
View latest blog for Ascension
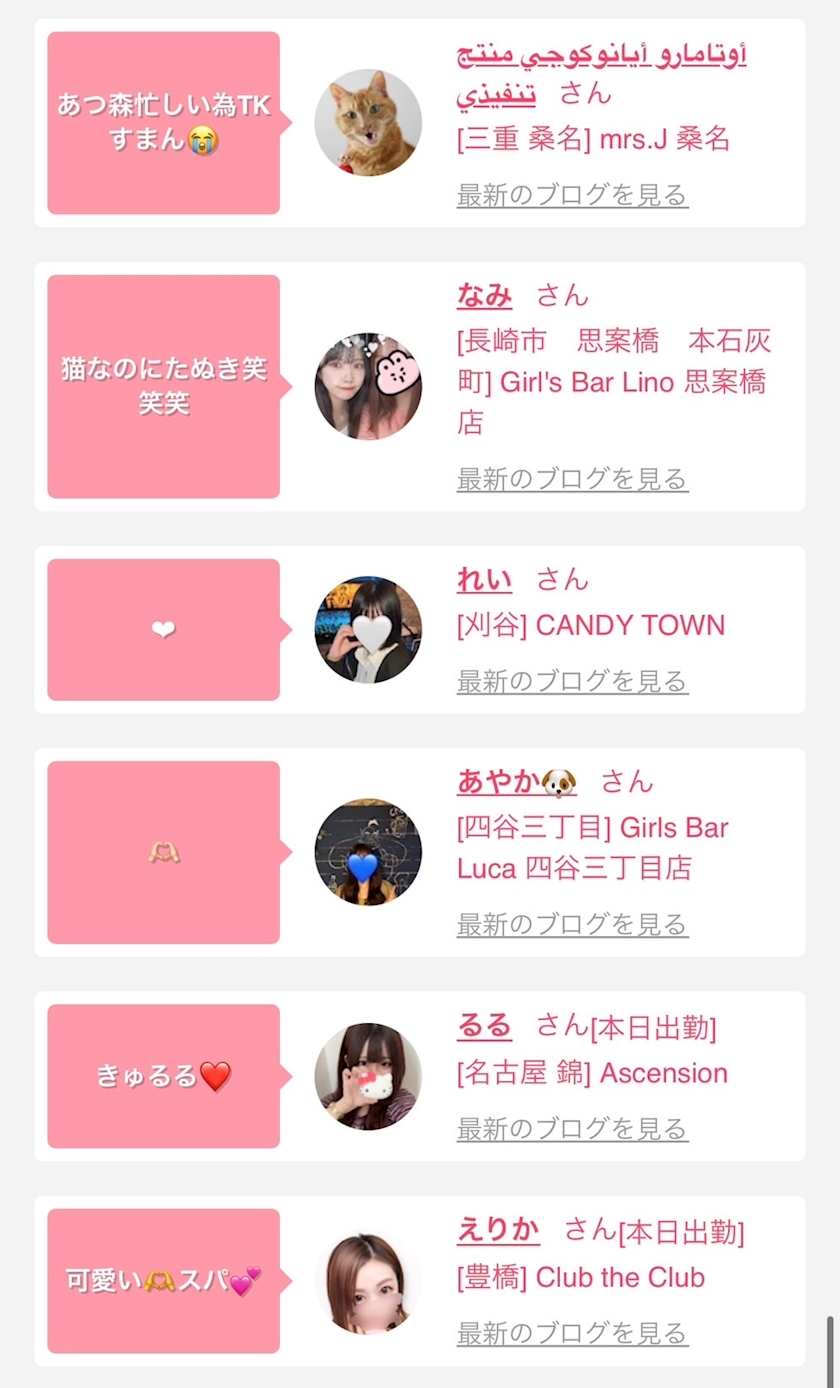[x=572, y=1129]
